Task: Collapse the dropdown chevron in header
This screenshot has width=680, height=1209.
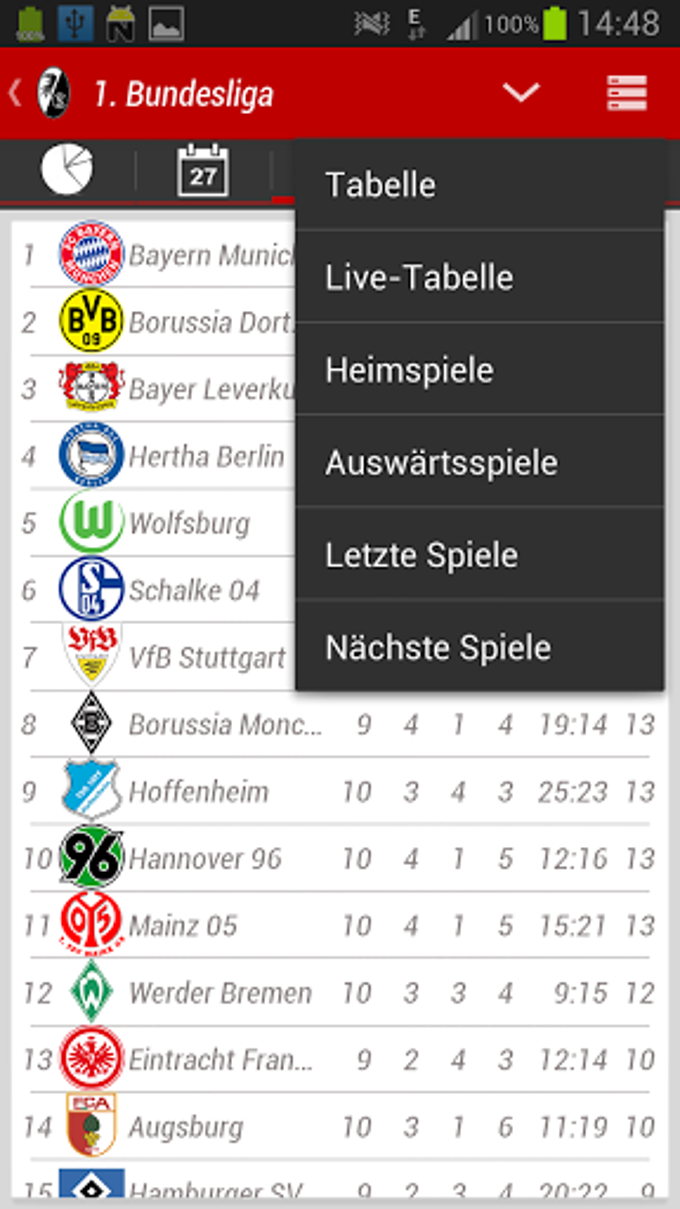Action: point(521,93)
